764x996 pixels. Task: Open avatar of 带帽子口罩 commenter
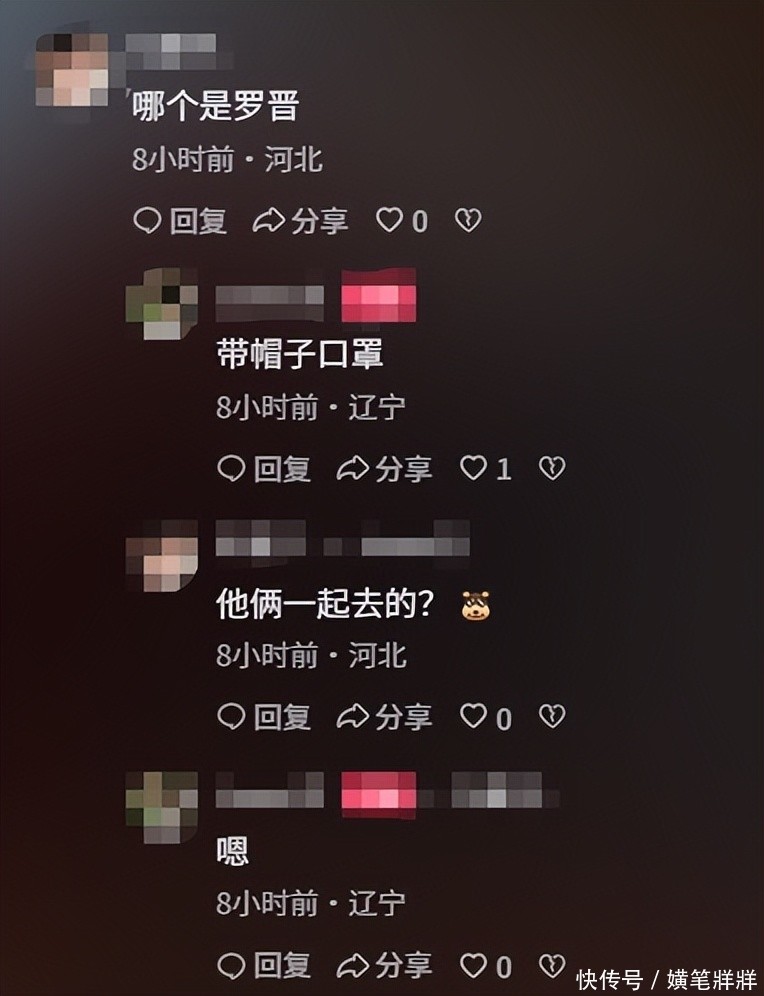click(x=161, y=303)
